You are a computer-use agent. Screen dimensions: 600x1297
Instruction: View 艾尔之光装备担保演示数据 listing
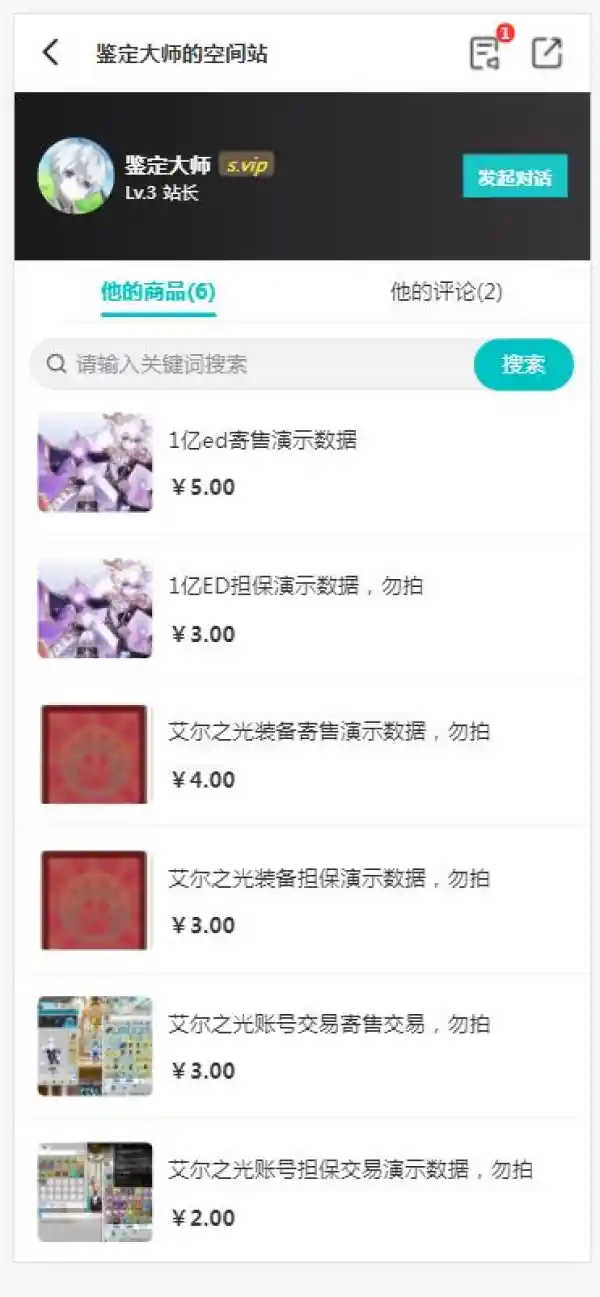[x=328, y=878]
